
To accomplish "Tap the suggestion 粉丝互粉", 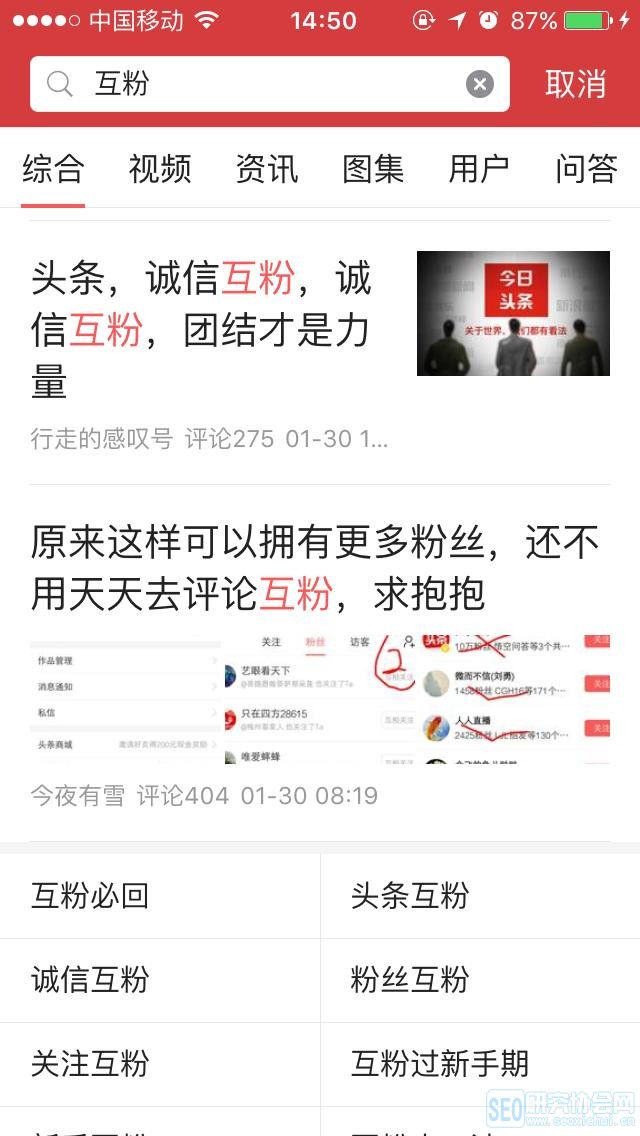I will point(410,979).
